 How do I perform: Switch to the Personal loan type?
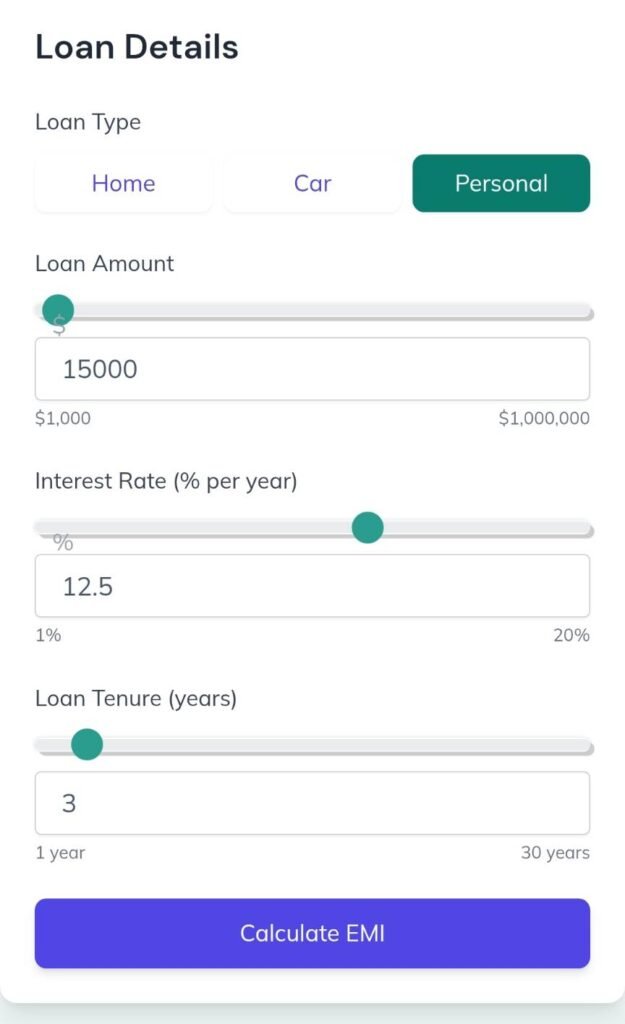[x=501, y=183]
